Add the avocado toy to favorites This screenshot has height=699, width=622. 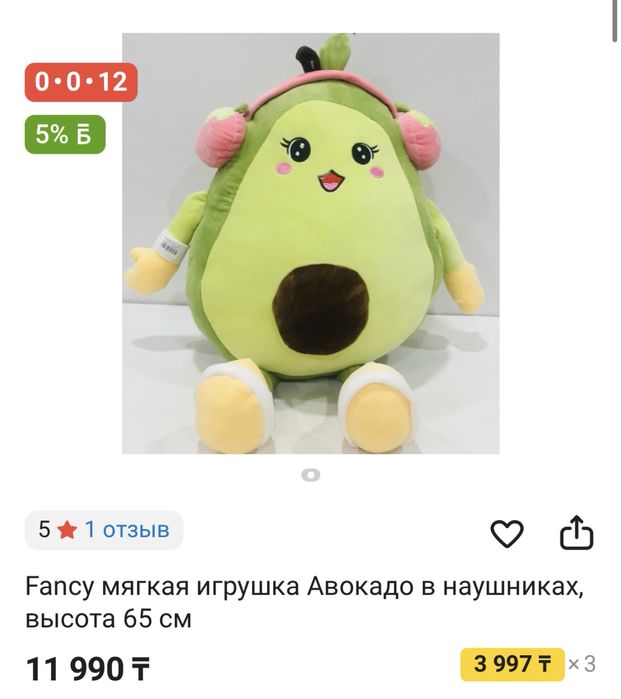pyautogui.click(x=507, y=535)
